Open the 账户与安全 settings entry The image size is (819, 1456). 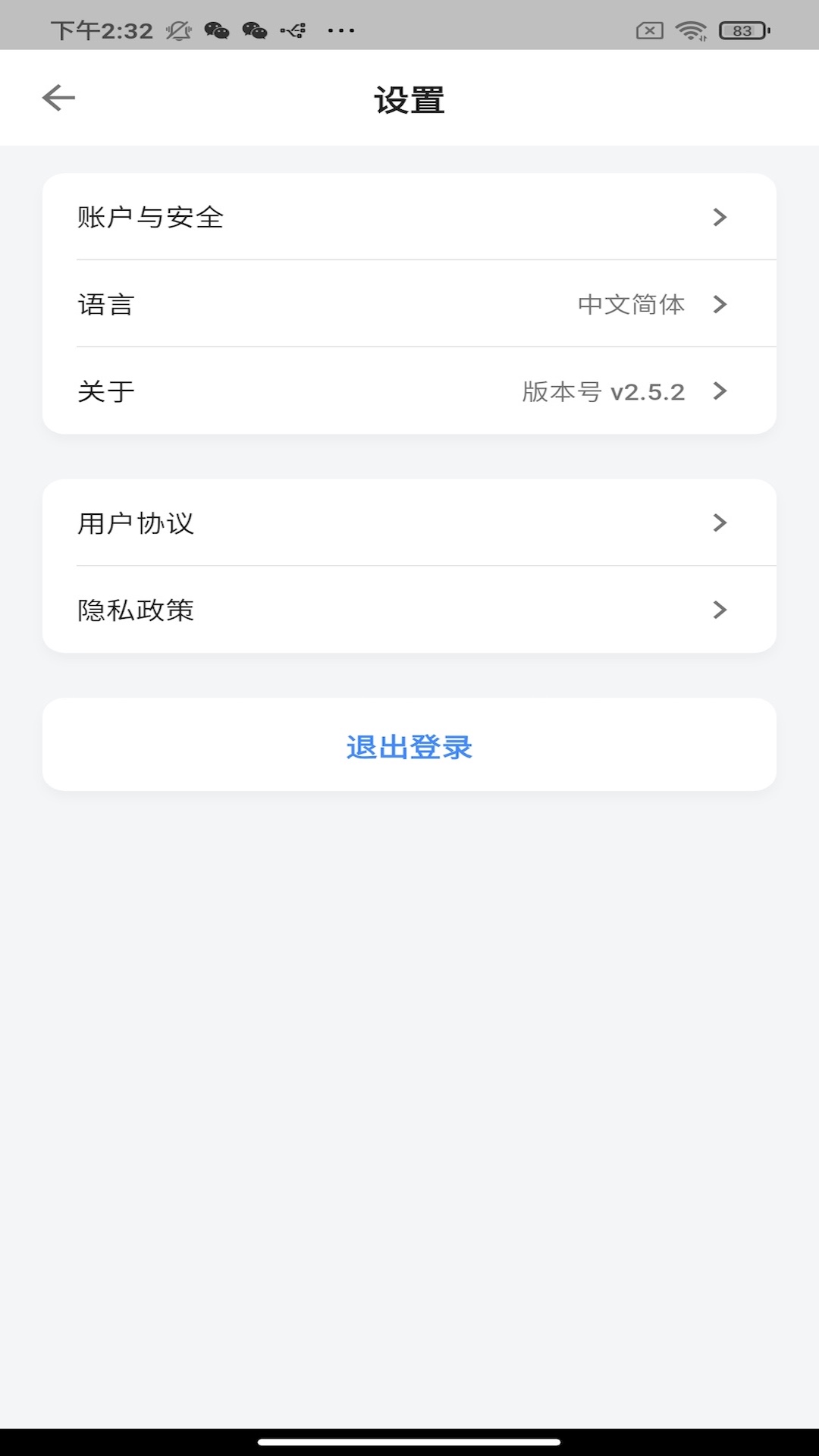pos(303,218)
